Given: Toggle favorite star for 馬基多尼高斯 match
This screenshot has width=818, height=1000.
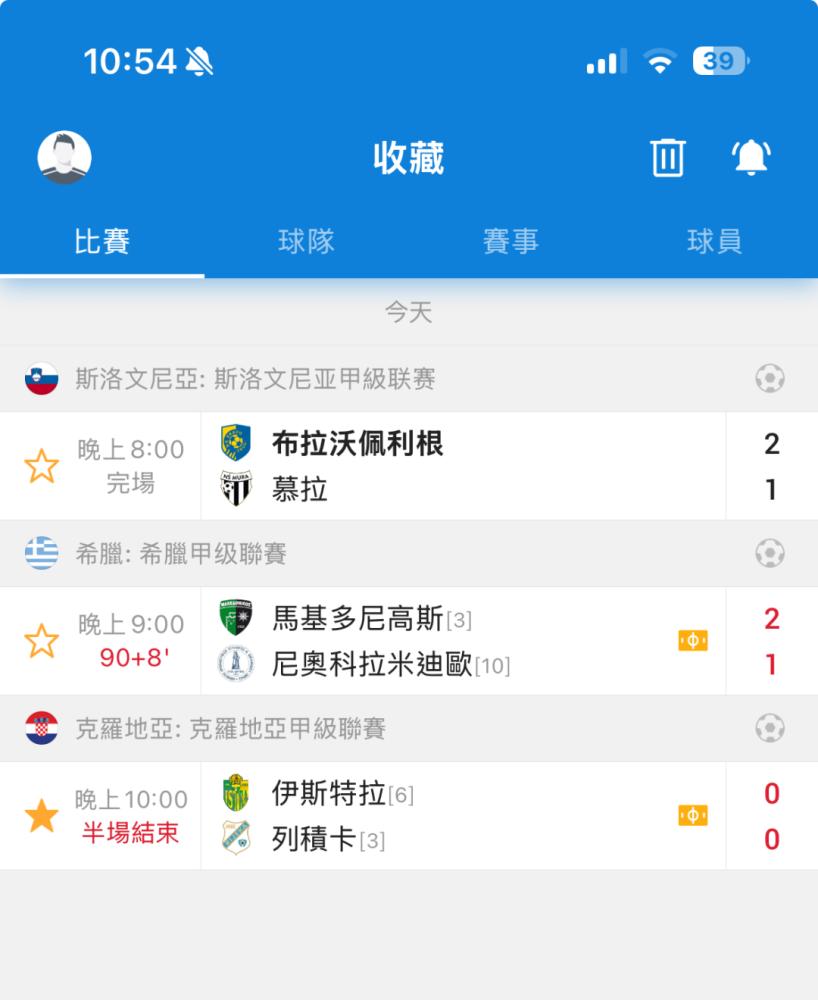Looking at the screenshot, I should (41, 641).
